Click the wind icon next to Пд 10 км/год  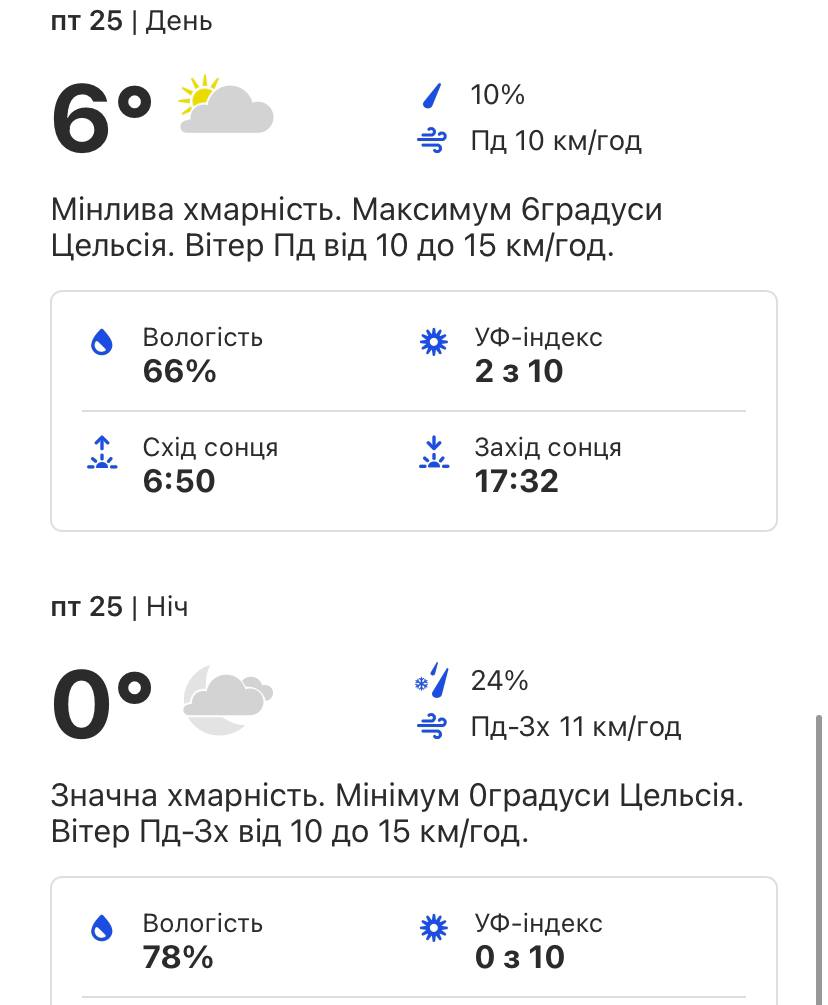click(x=432, y=142)
